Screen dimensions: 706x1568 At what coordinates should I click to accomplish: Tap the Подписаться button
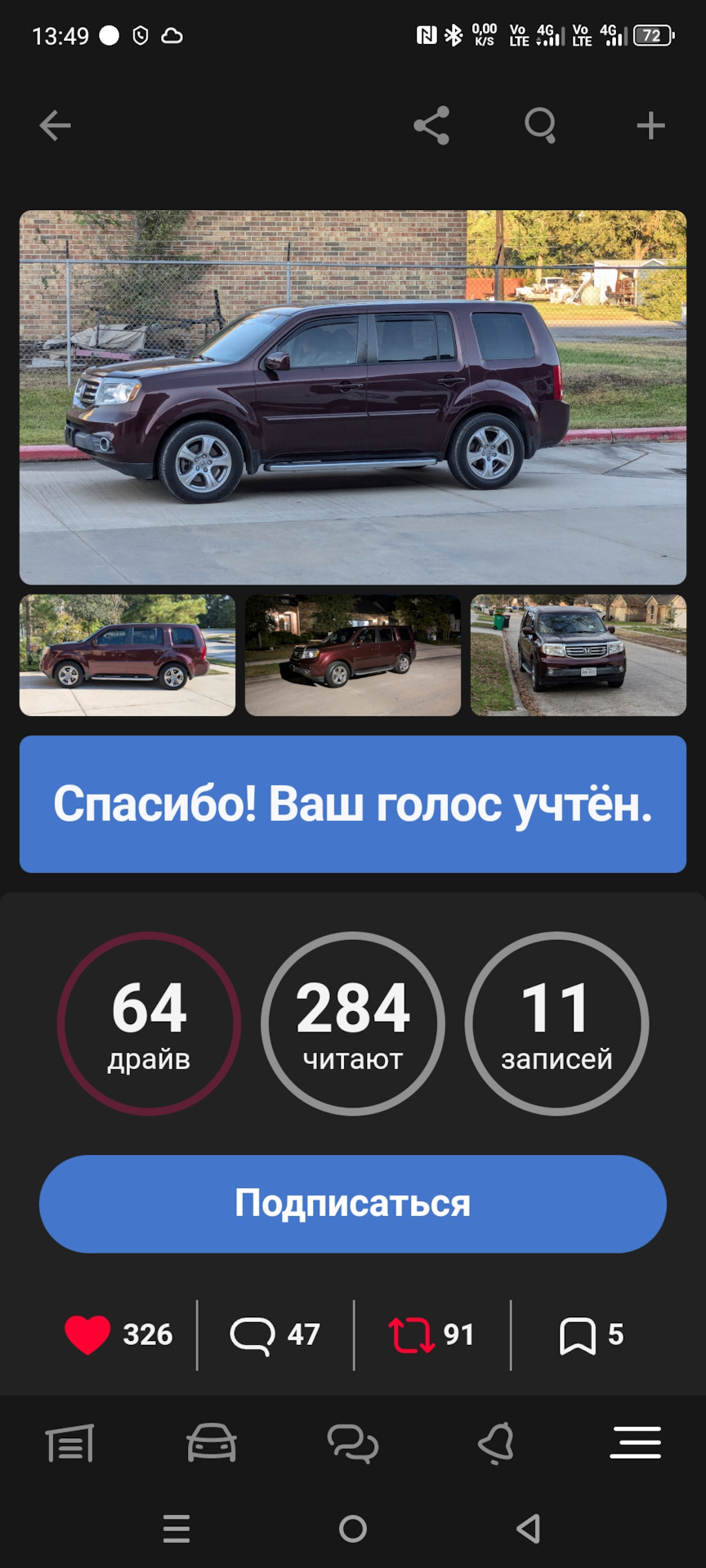pos(353,1203)
